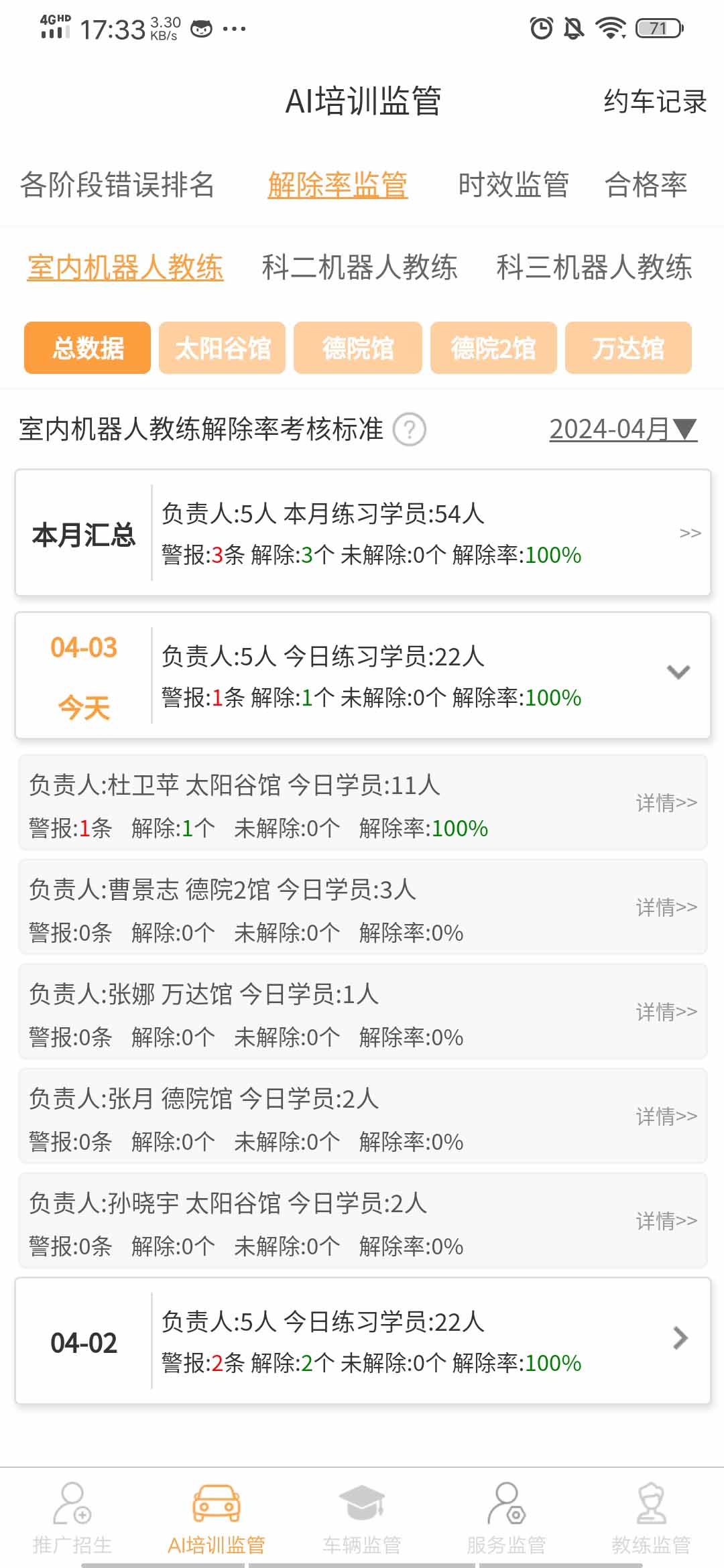Screen dimensions: 724x1568
Task: View 详情 for 曹景志 德院2馆
Action: (x=666, y=907)
